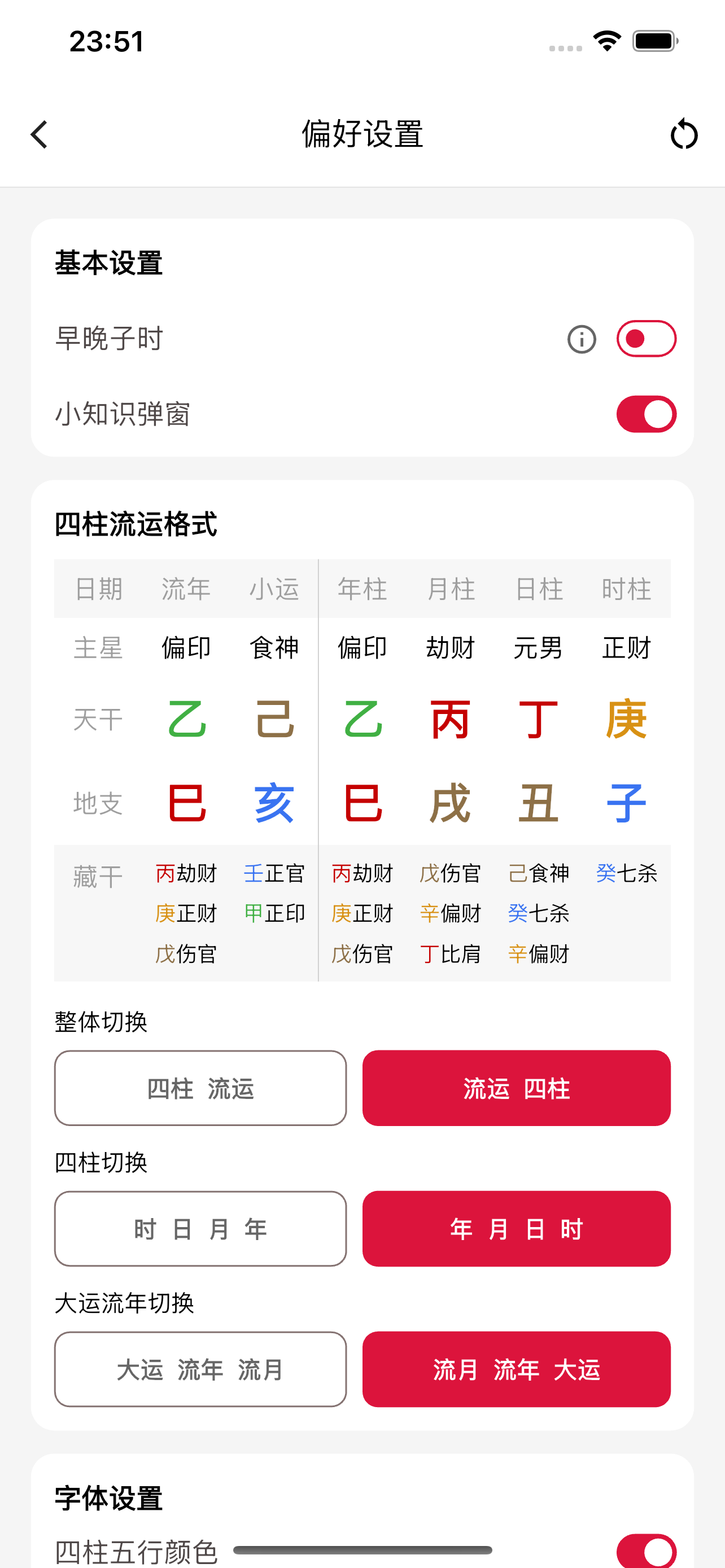The height and width of the screenshot is (1568, 725).
Task: Click the 年柱 column header in the preview
Action: pos(362,589)
